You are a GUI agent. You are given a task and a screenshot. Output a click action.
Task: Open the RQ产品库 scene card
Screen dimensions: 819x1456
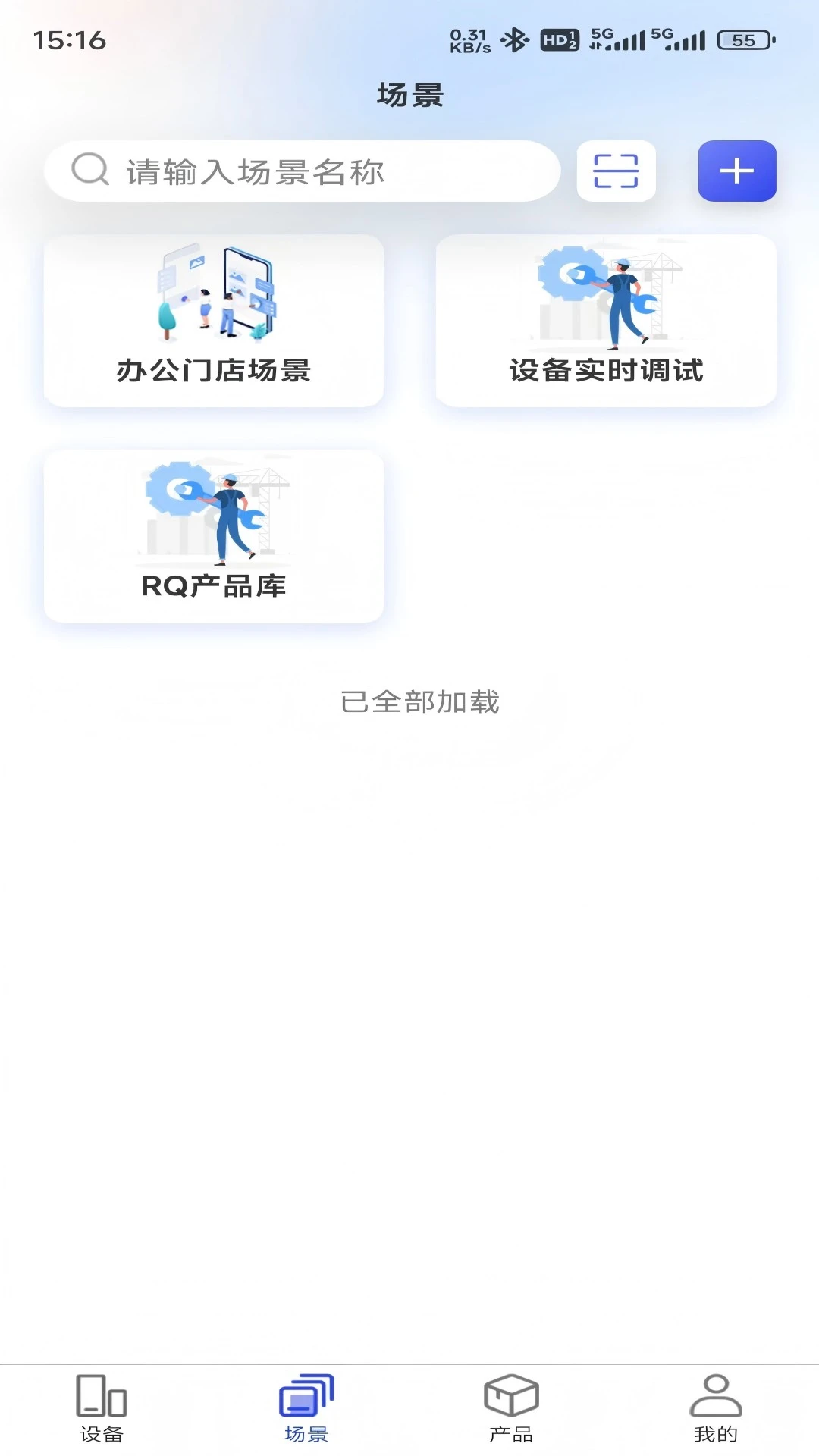click(x=215, y=536)
